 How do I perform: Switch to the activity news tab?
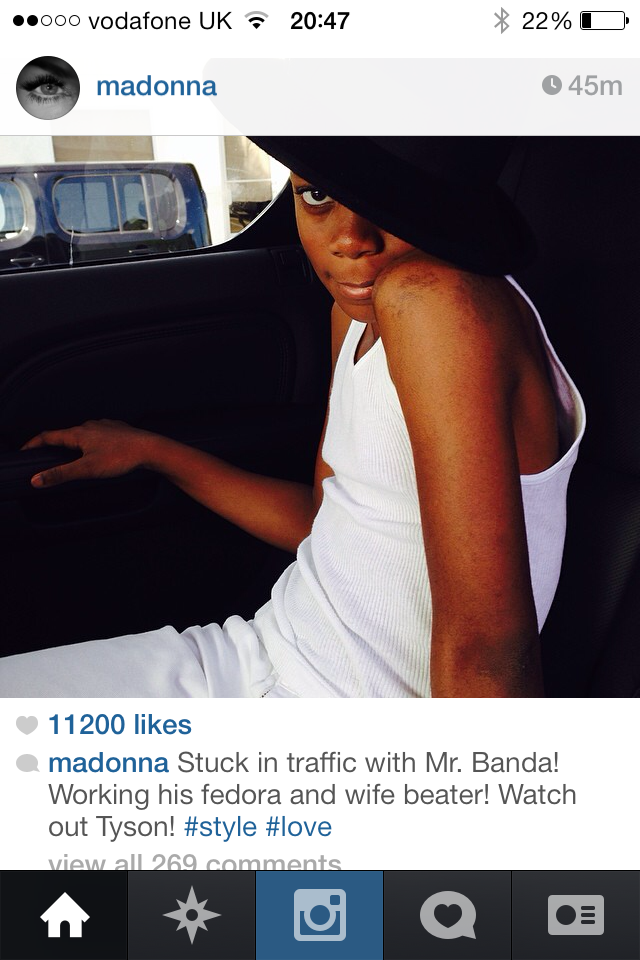pos(447,915)
